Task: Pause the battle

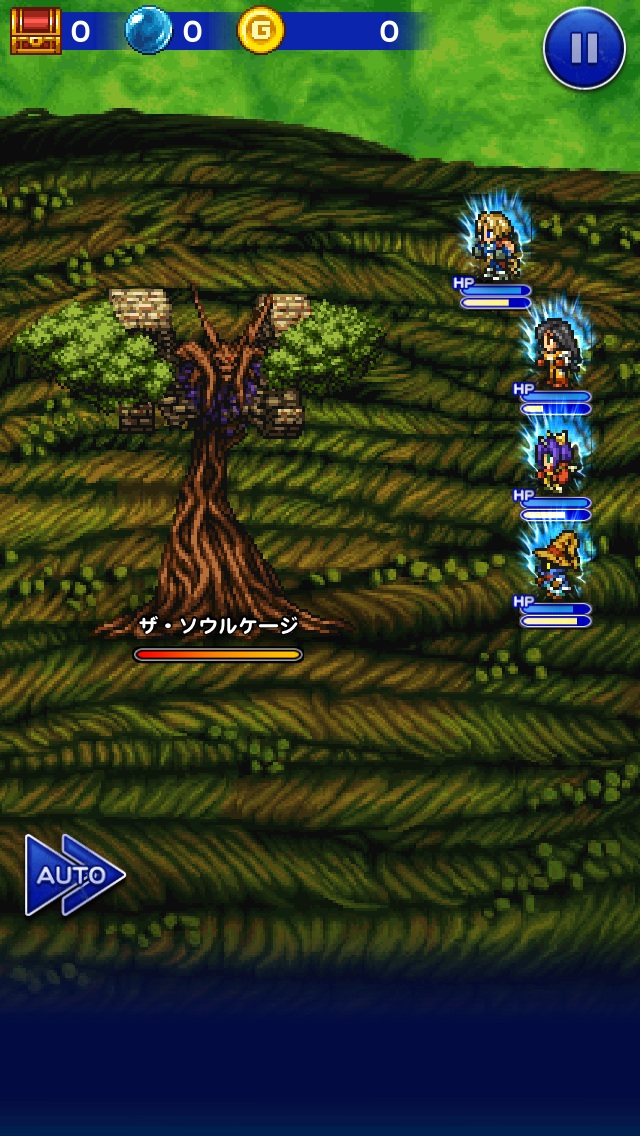Action: pyautogui.click(x=584, y=48)
